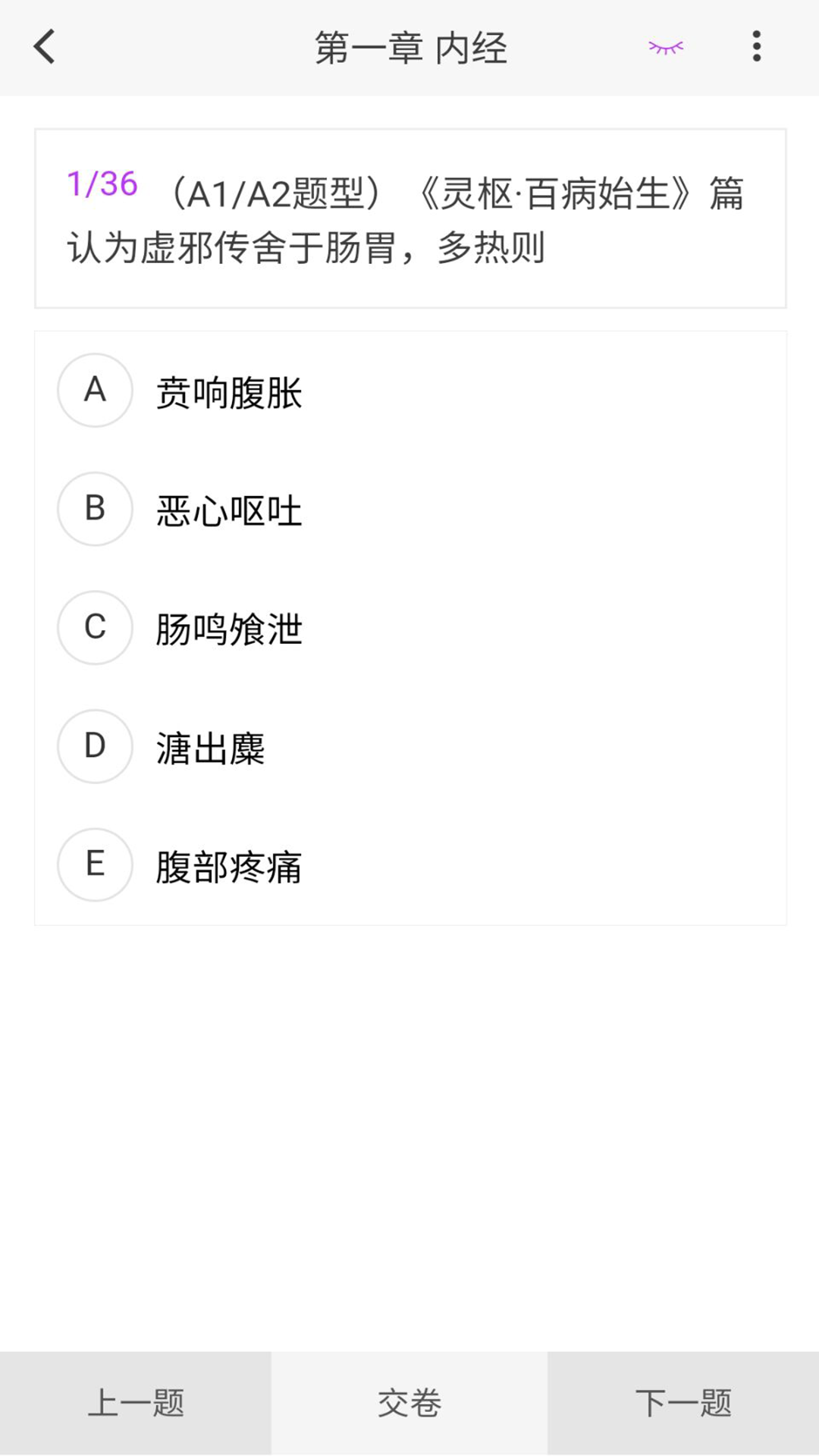The image size is (819, 1456).
Task: Open overflow options via vertical dots icon
Action: click(756, 47)
